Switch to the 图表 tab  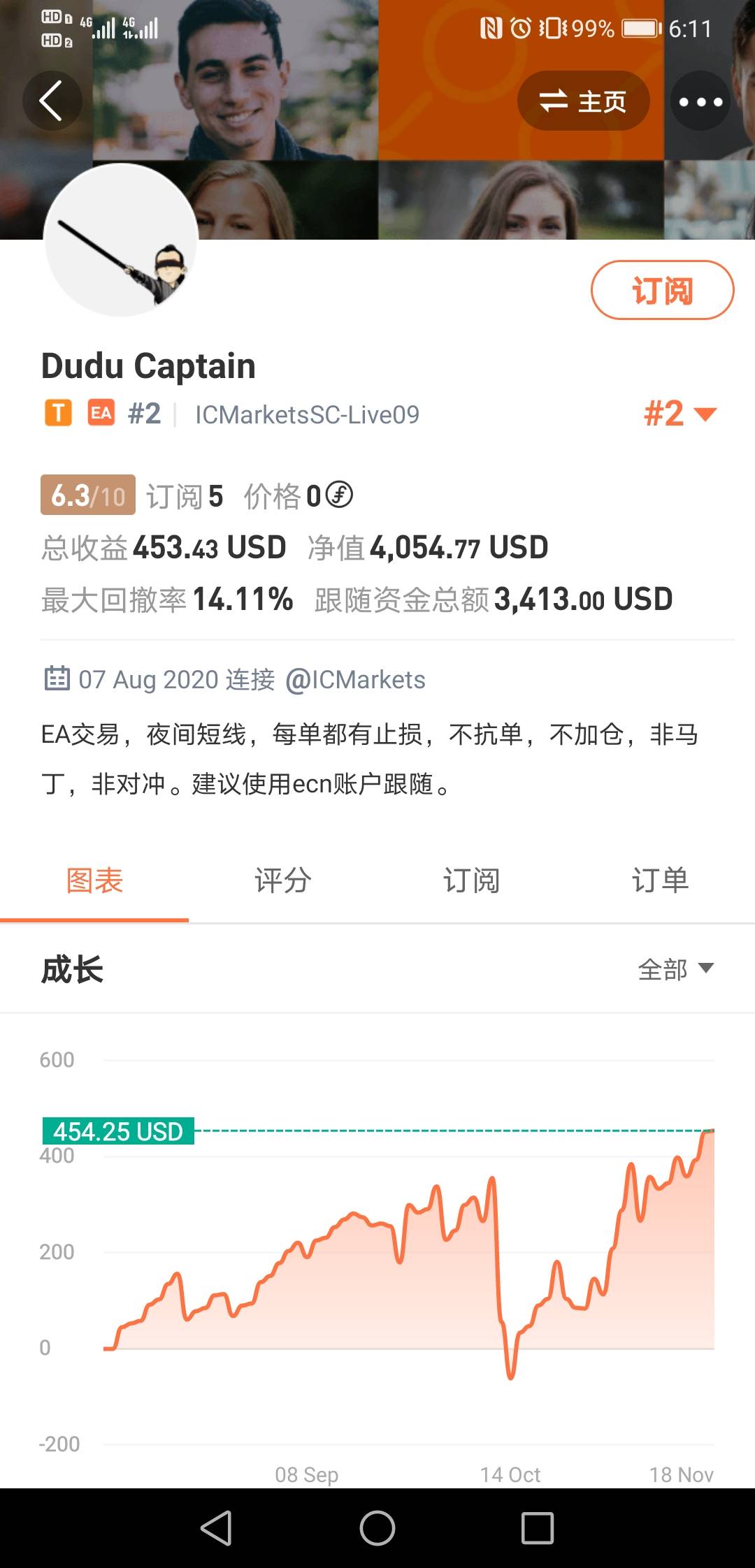pos(94,880)
